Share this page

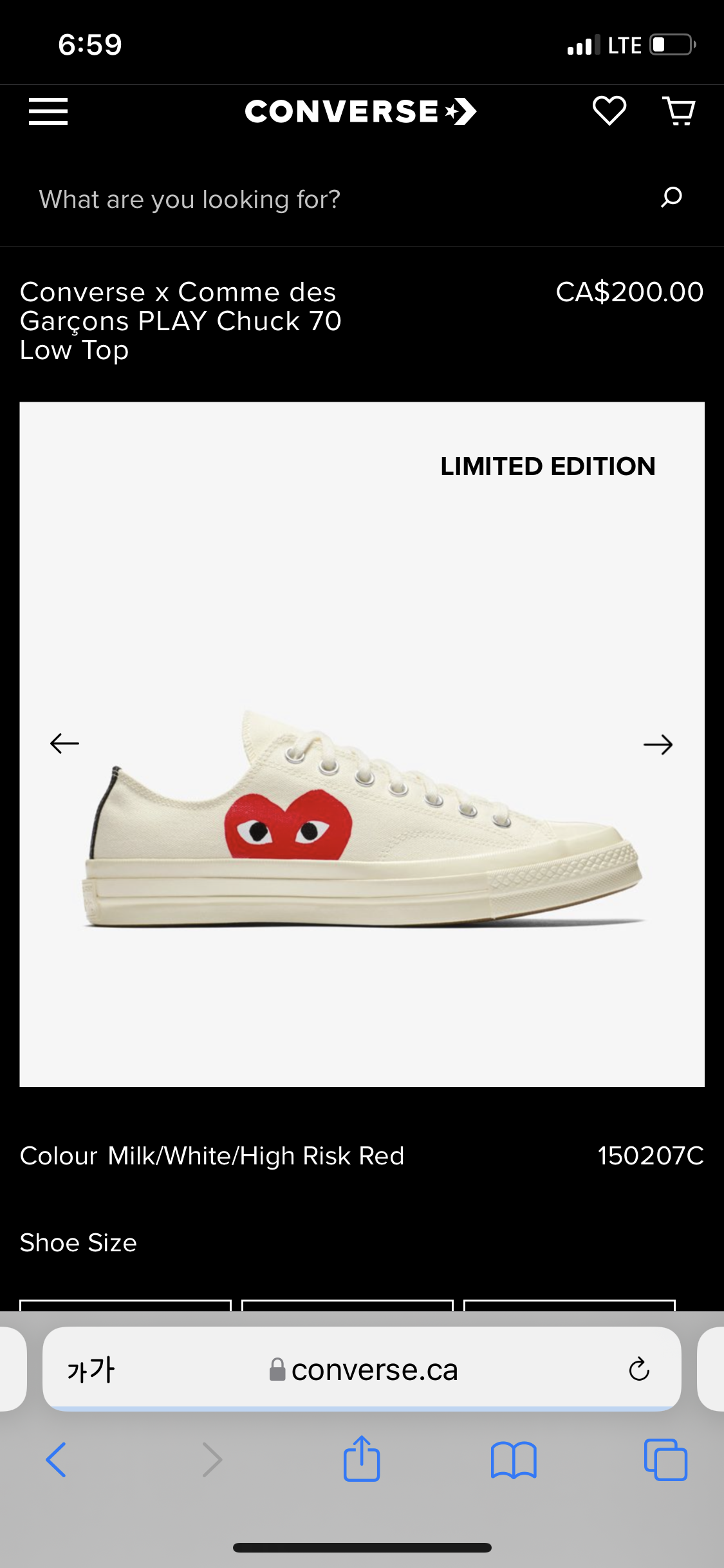coord(362,1458)
